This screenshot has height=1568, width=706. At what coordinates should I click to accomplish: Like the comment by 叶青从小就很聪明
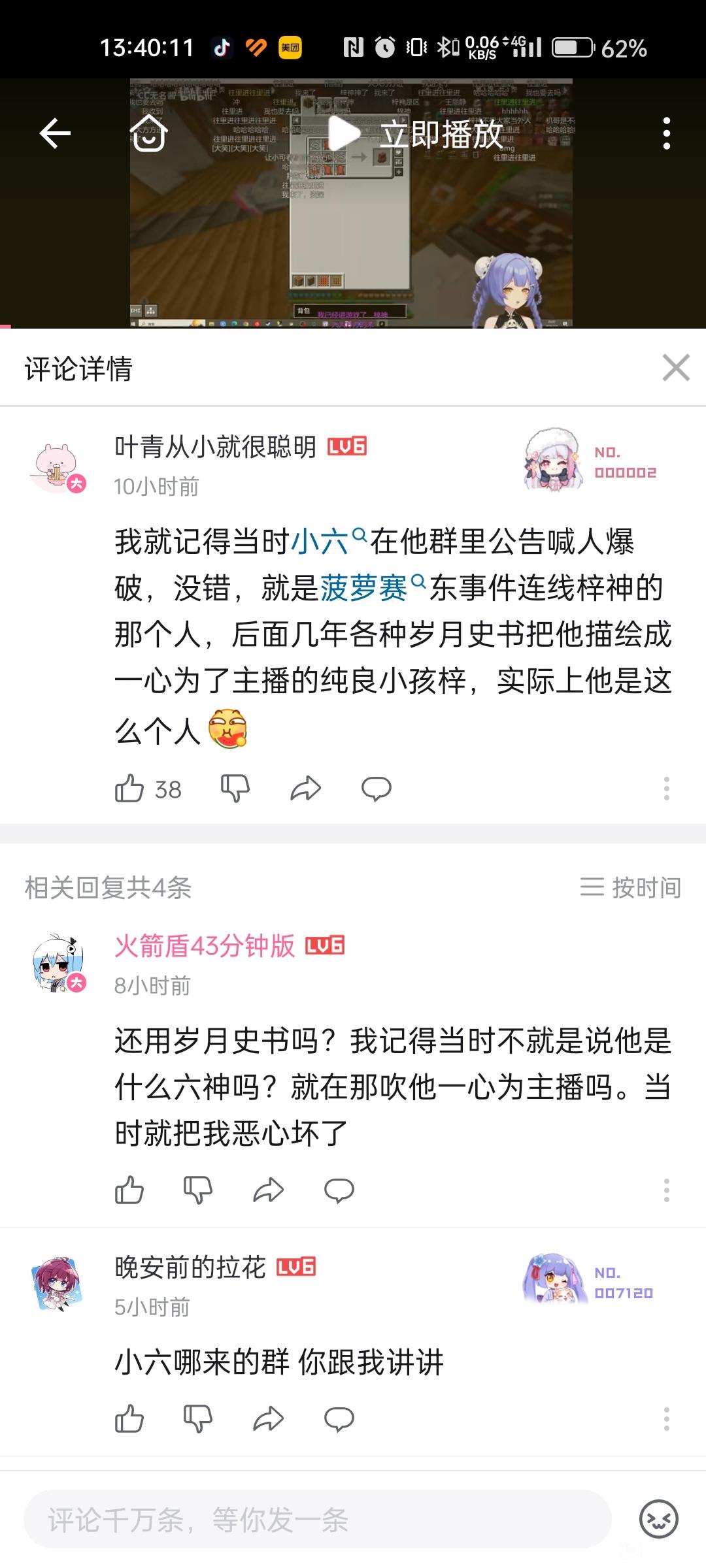tap(148, 789)
